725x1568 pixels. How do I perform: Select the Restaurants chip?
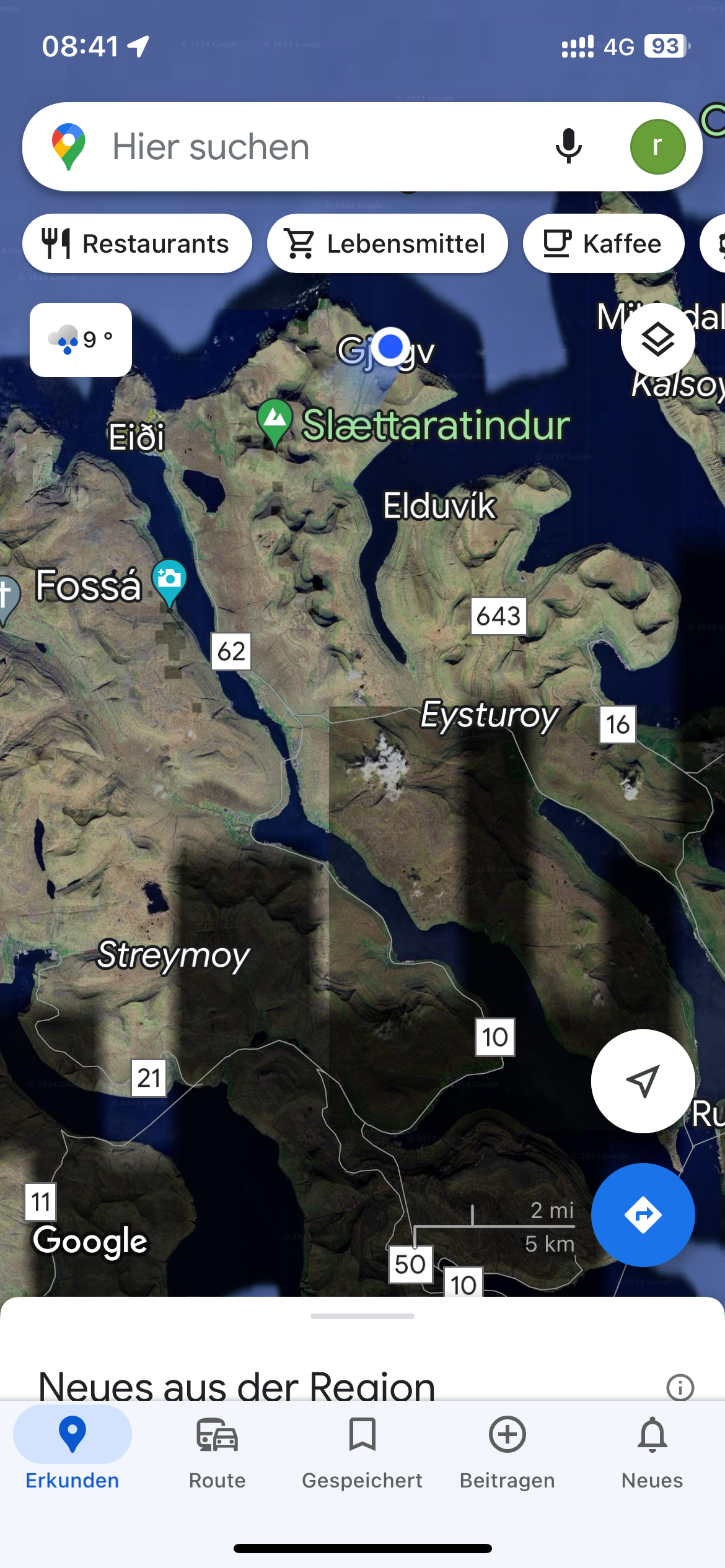[x=137, y=243]
